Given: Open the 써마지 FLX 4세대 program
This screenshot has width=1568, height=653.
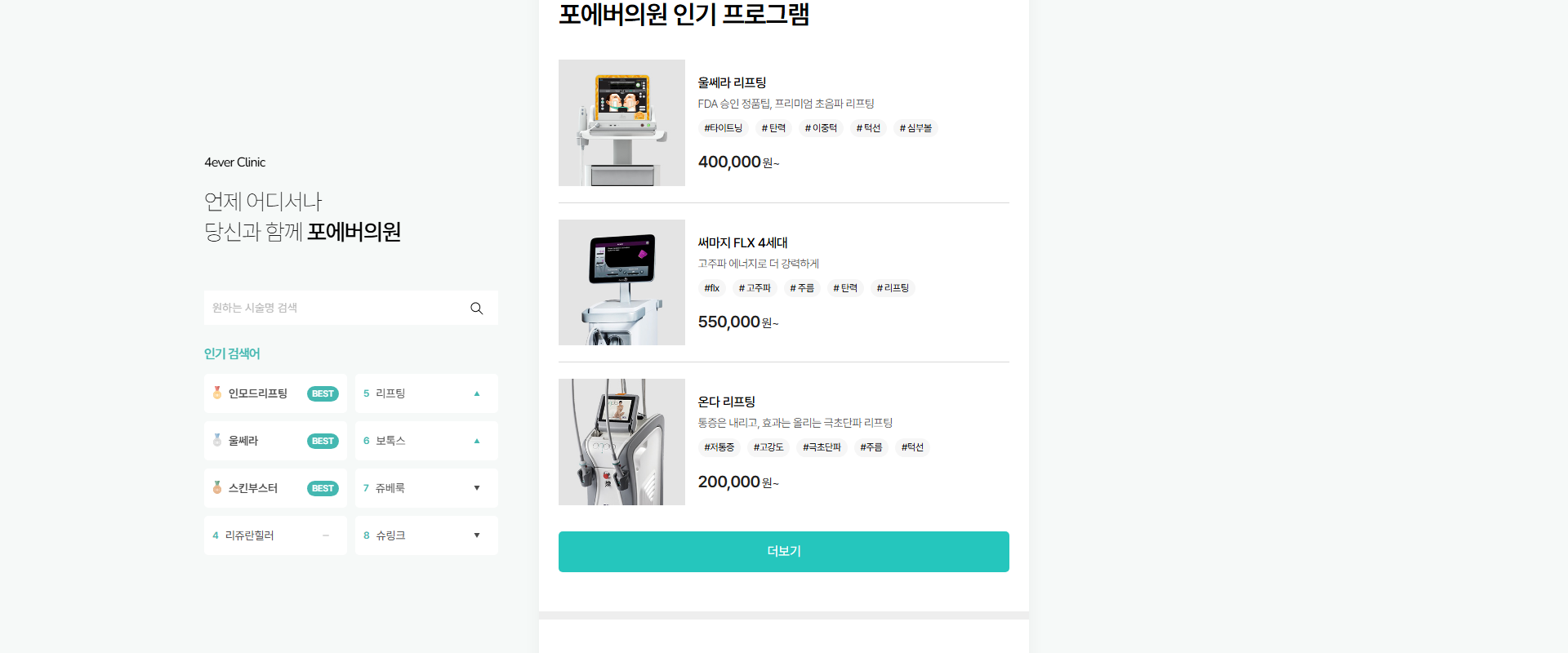Looking at the screenshot, I should tap(742, 242).
